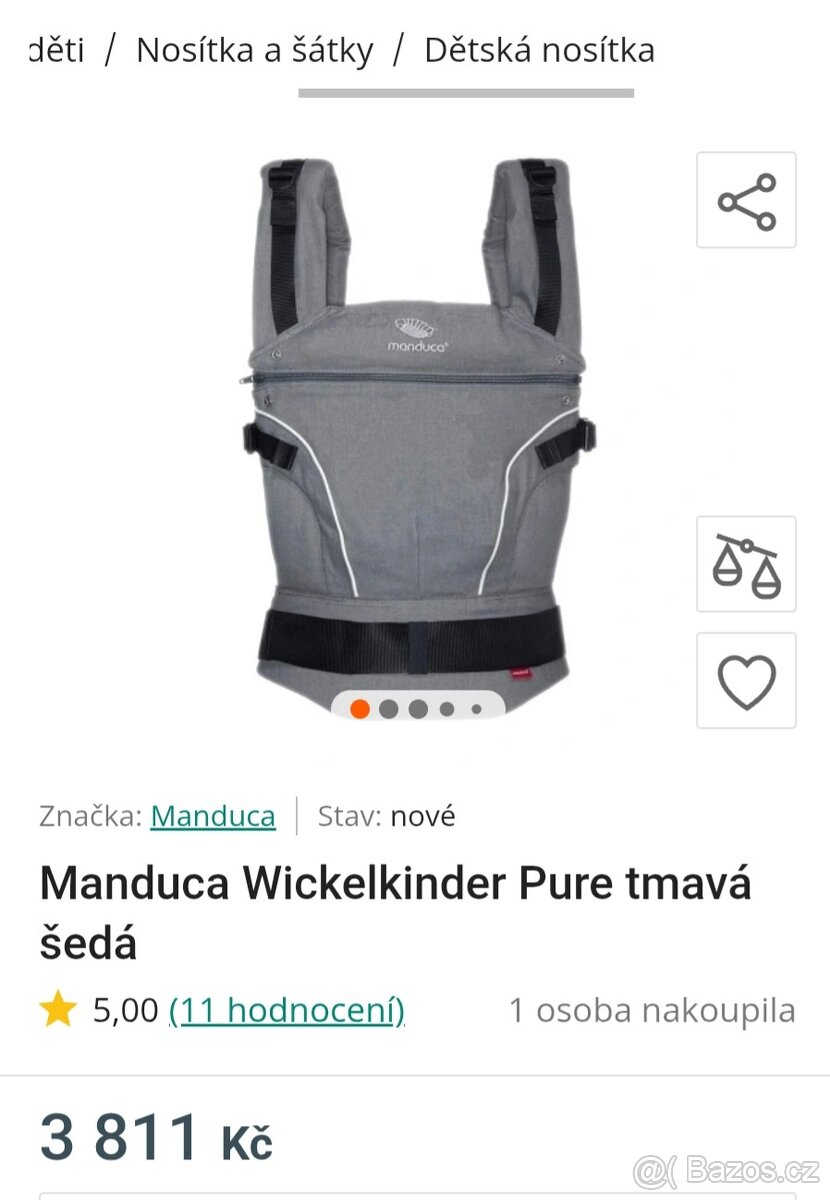The image size is (830, 1200).
Task: Save product to favorites with heart icon
Action: pos(746,680)
